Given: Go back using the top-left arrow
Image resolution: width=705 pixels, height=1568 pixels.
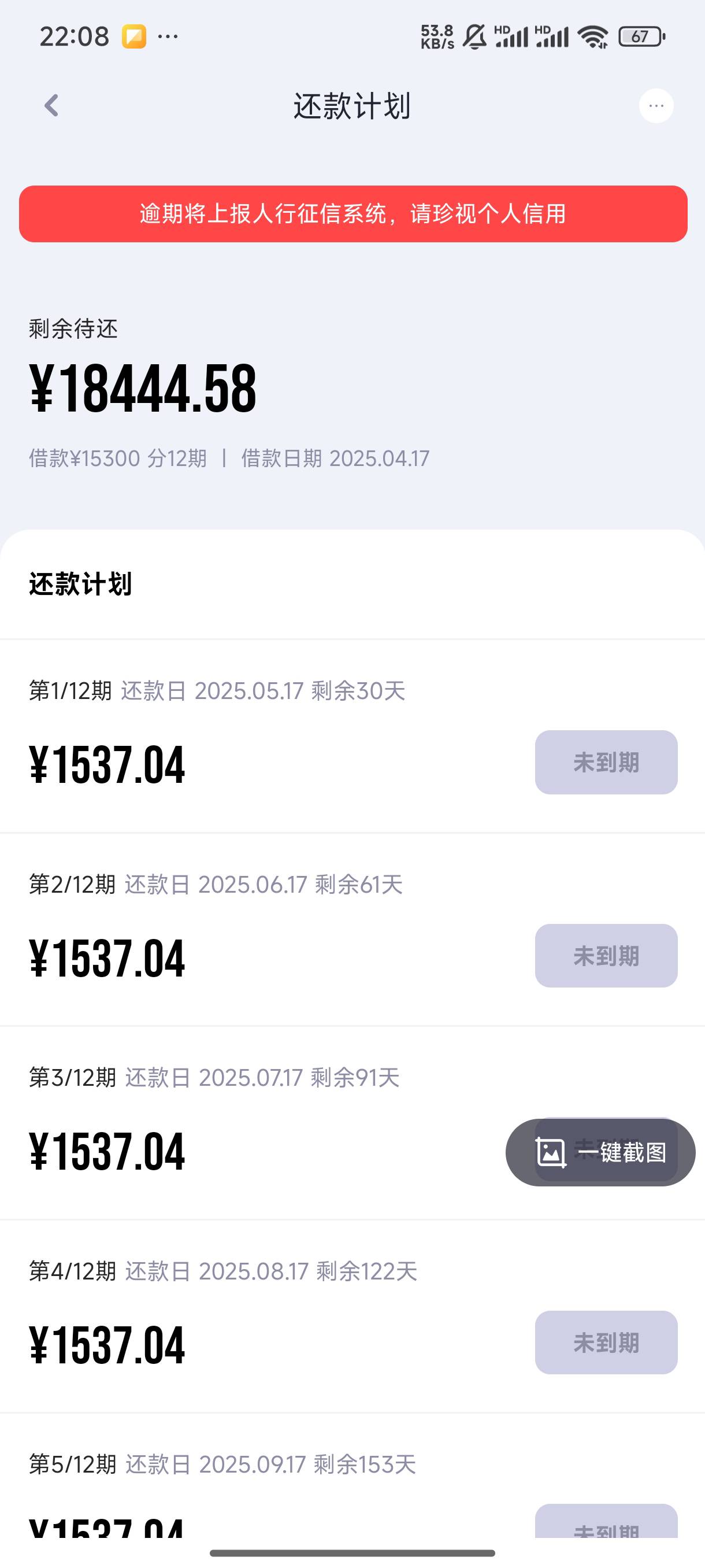Looking at the screenshot, I should pos(51,105).
